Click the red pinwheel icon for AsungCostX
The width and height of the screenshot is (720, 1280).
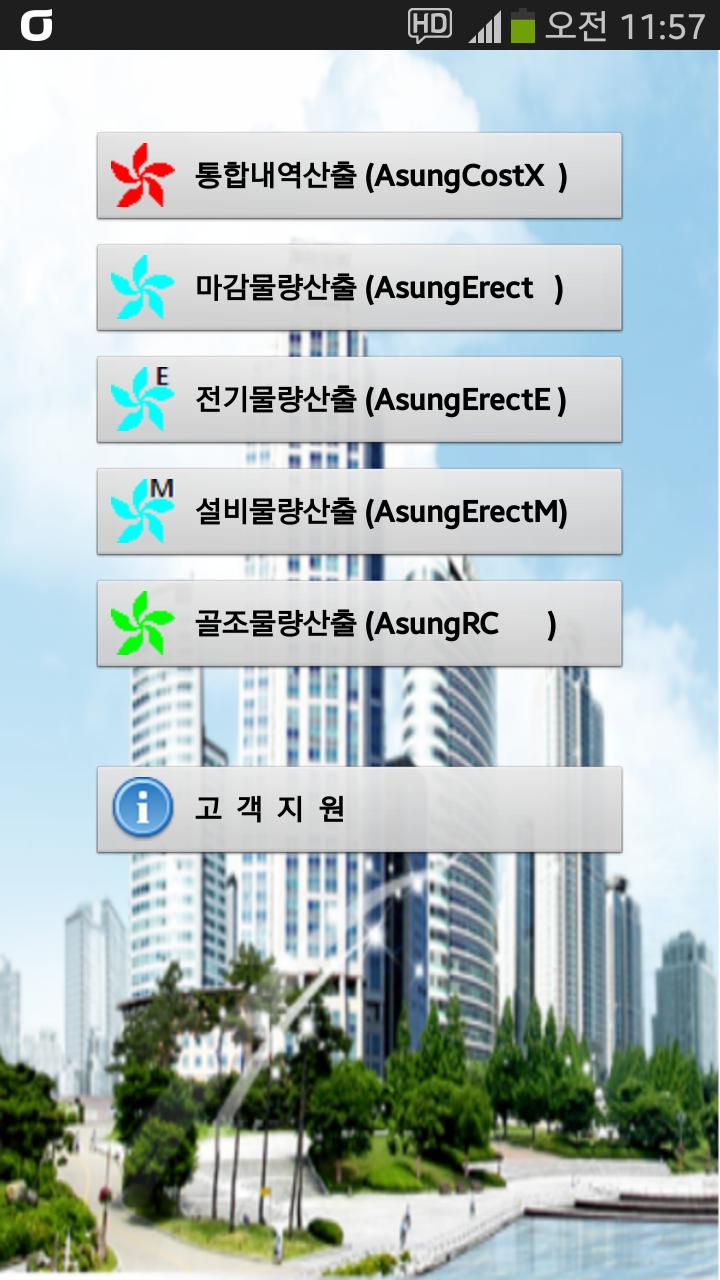coord(140,175)
